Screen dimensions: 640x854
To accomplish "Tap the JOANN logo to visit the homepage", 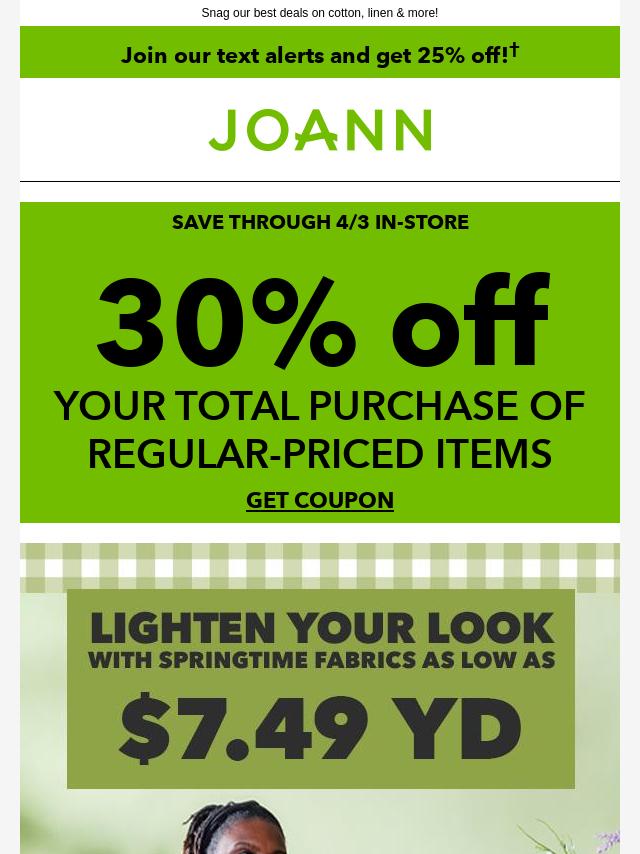I will [x=320, y=130].
